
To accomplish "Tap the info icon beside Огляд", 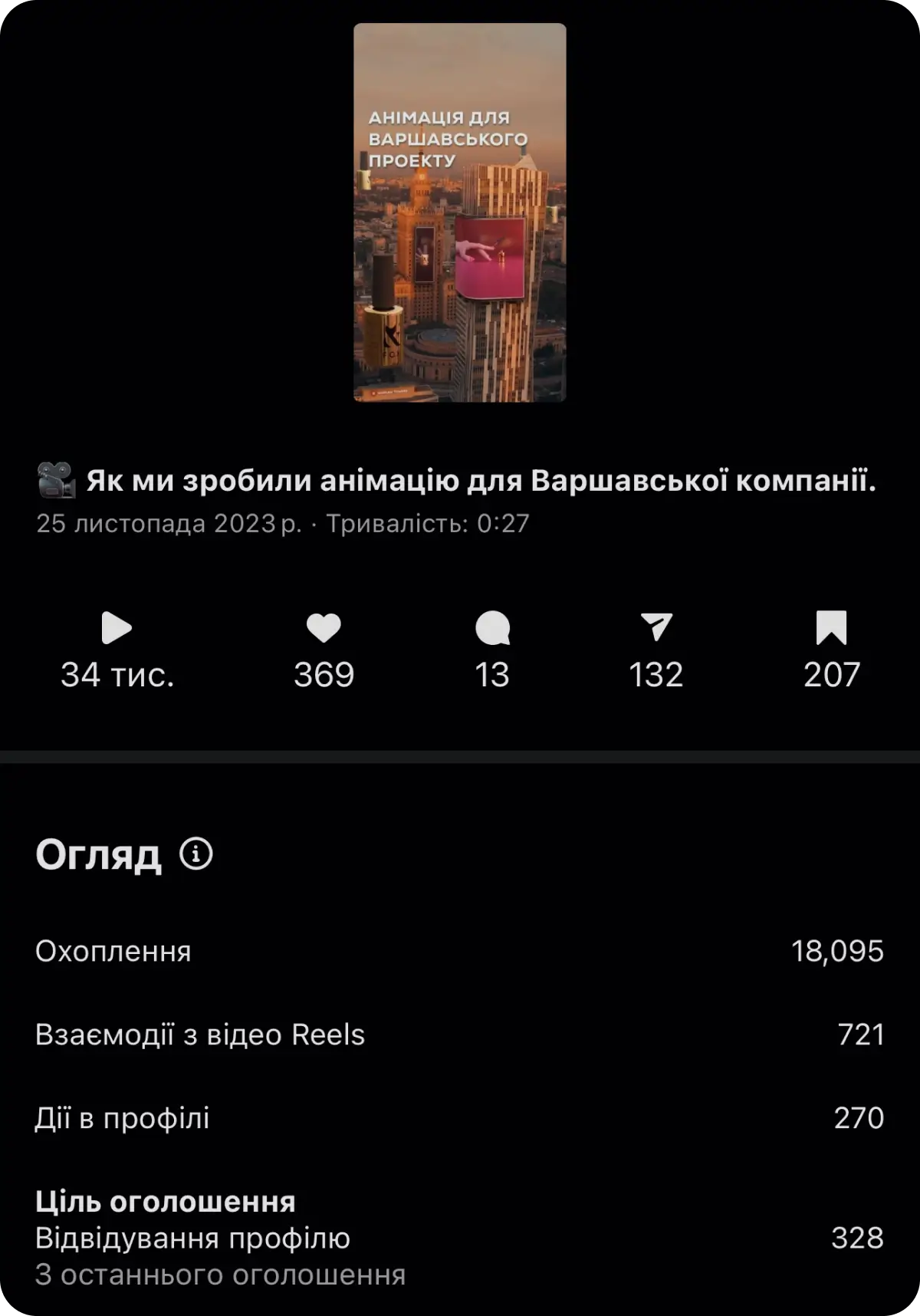I will click(196, 854).
